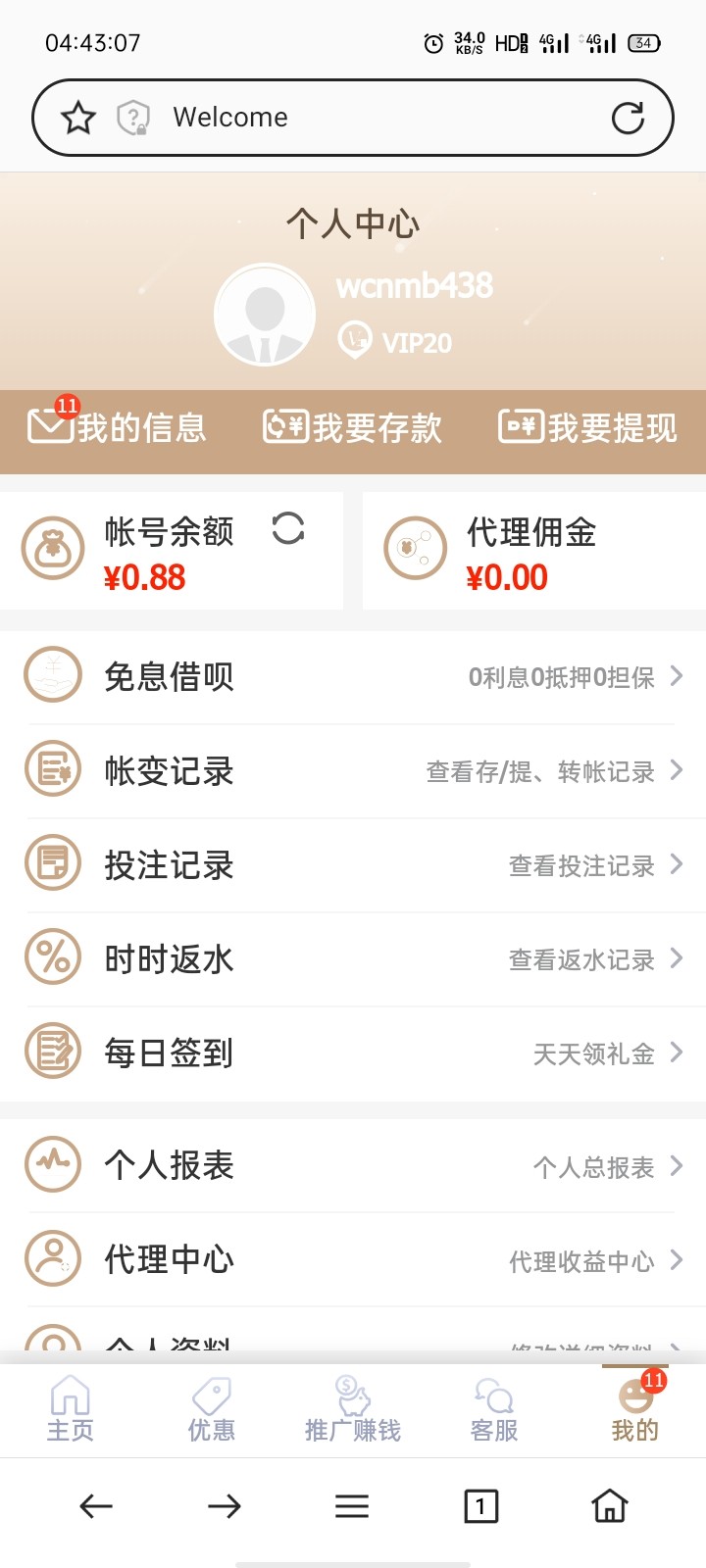Open the user avatar profile picture
Image resolution: width=706 pixels, height=1568 pixels.
pos(265,314)
